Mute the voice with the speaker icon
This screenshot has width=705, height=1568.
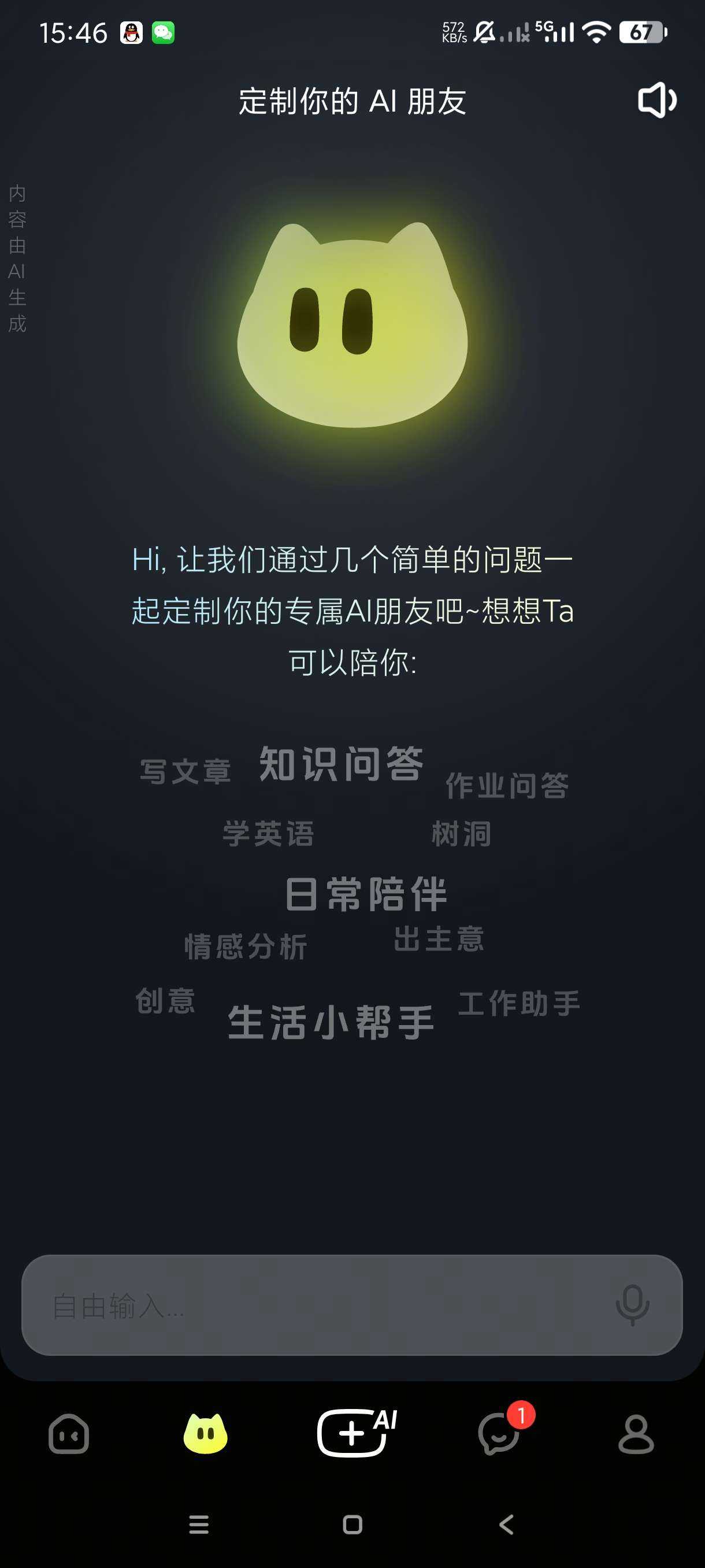656,100
